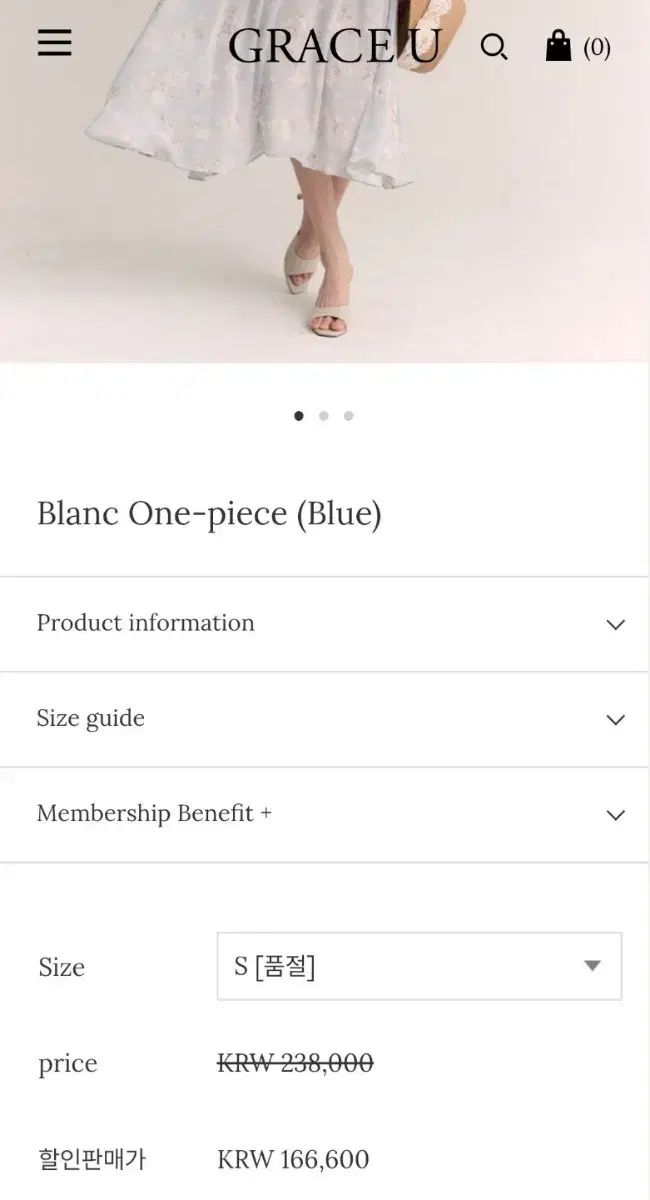Go to GRACE U home logo
Viewport: 650px width, 1200px height.
(x=334, y=46)
